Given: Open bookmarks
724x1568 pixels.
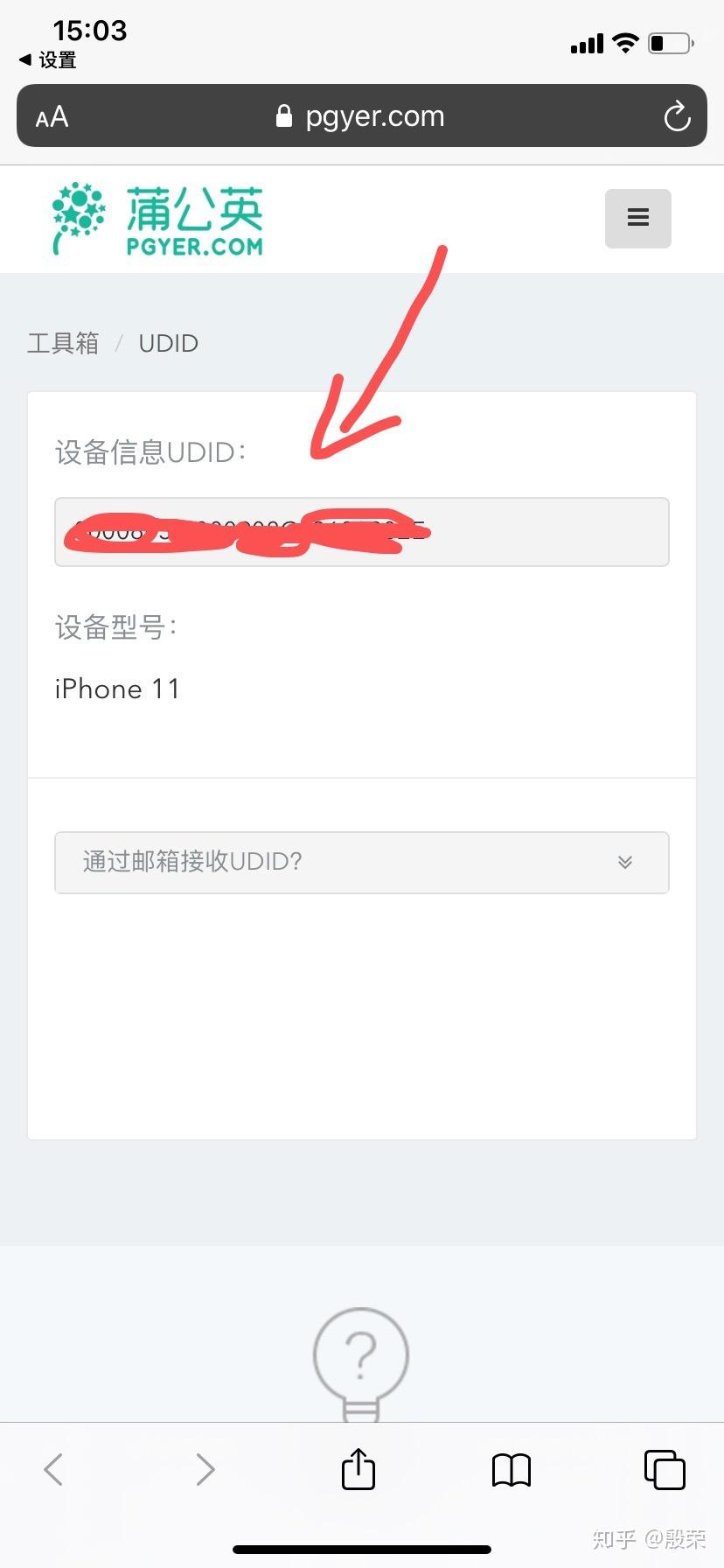Looking at the screenshot, I should pos(512,1469).
